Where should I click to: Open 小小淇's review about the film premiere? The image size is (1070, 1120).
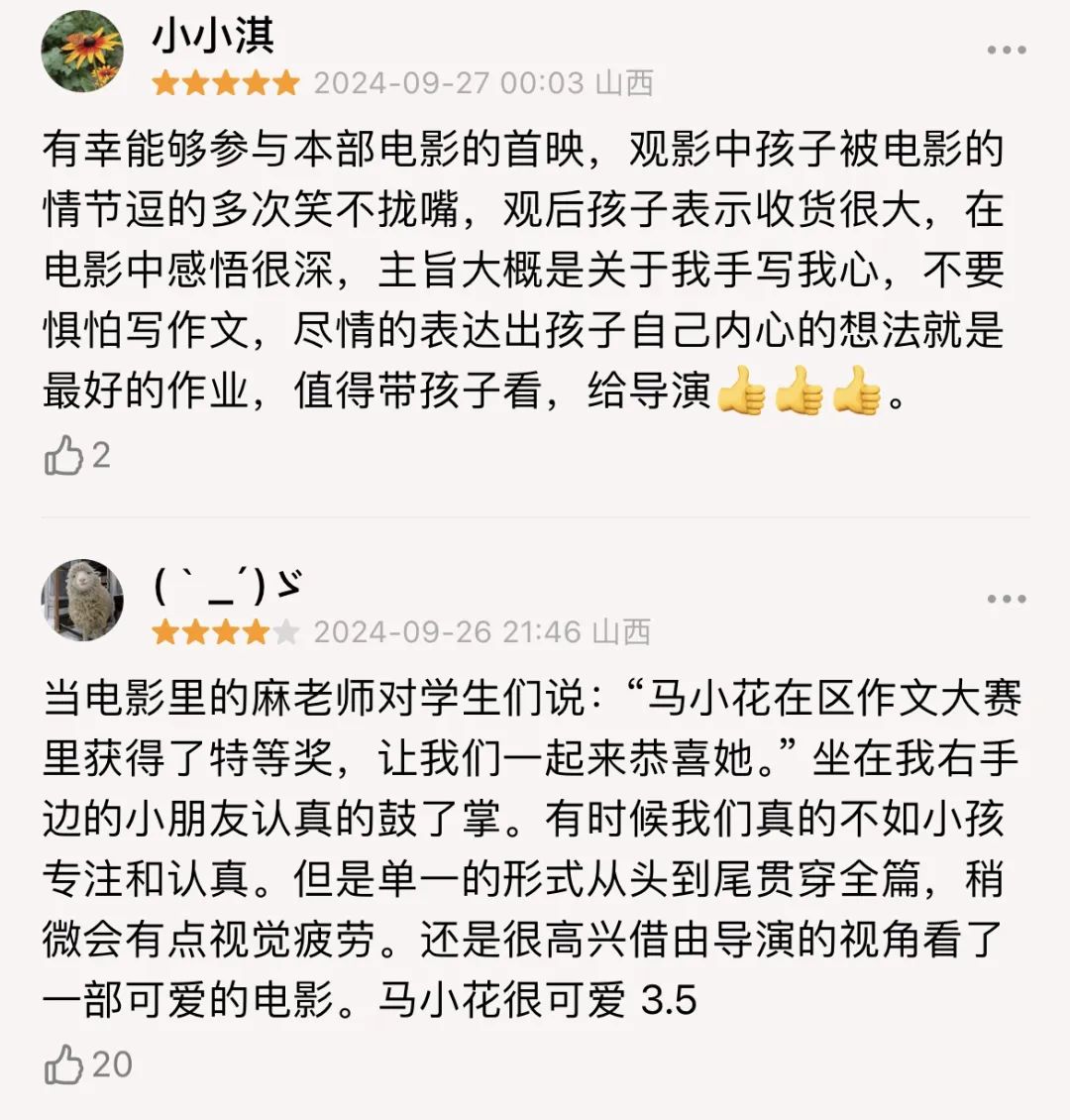(x=525, y=271)
